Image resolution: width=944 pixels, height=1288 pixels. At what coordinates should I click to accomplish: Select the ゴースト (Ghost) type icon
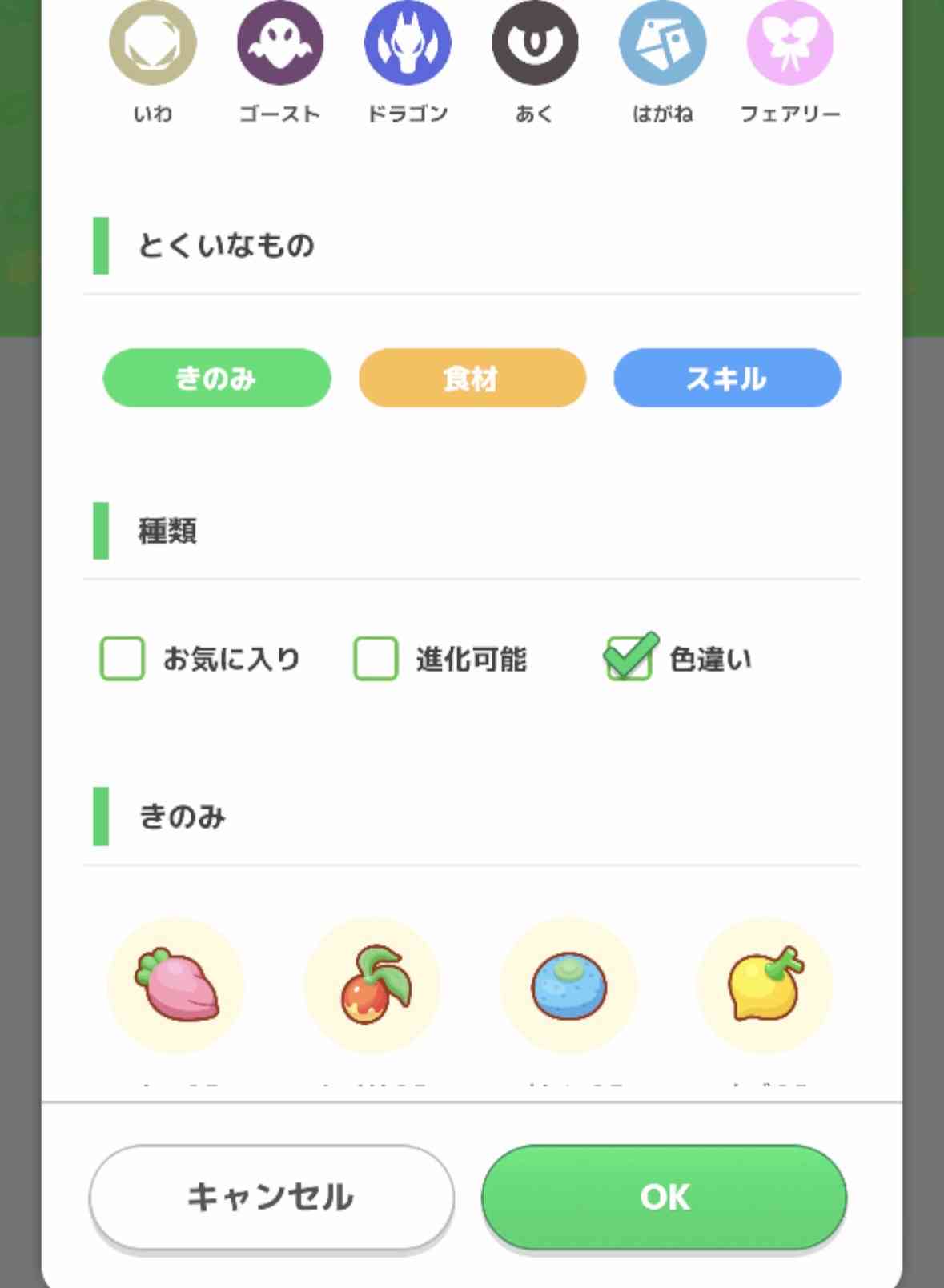point(280,42)
